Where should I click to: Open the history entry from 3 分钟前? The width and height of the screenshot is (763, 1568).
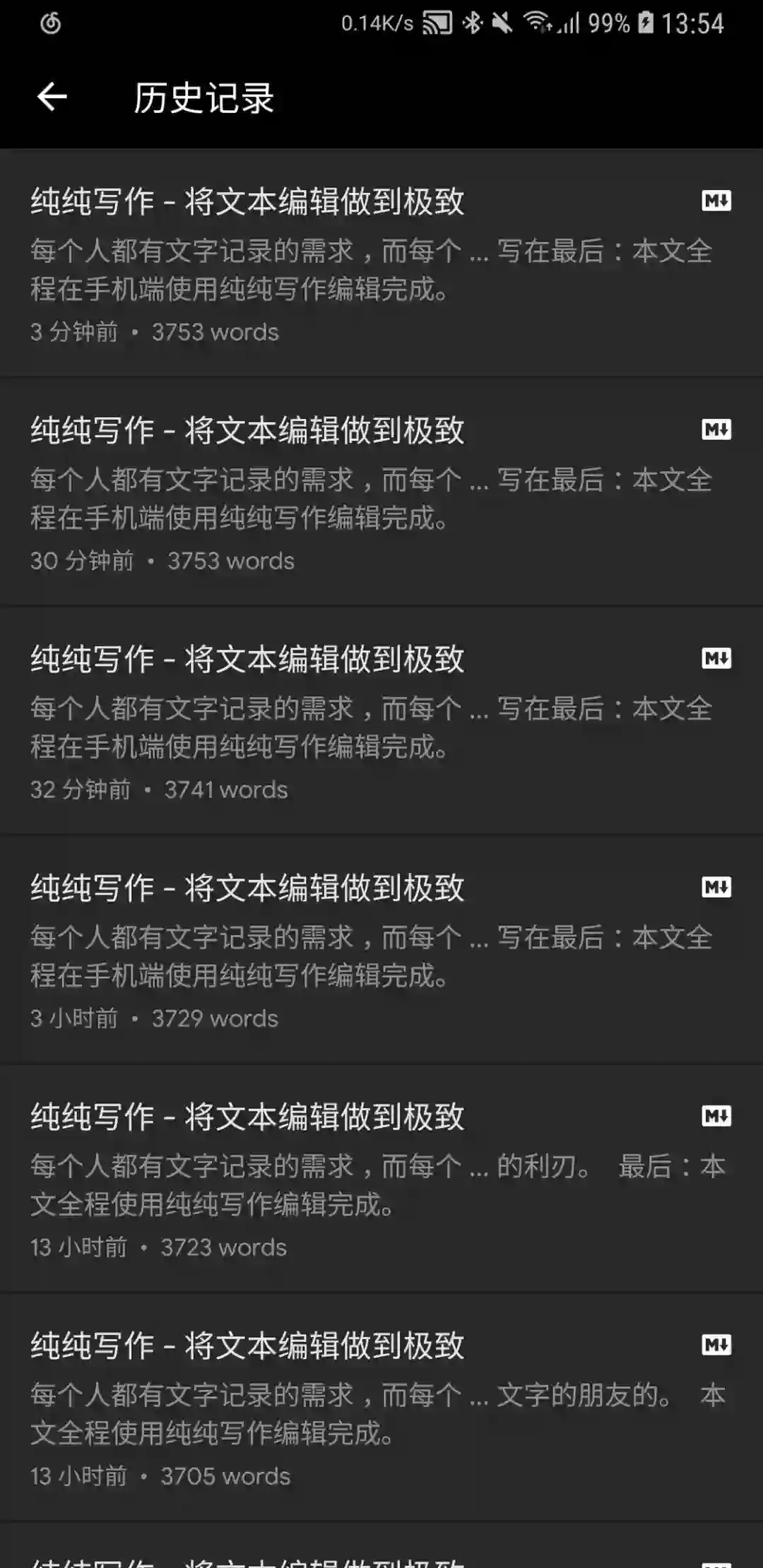[381, 263]
